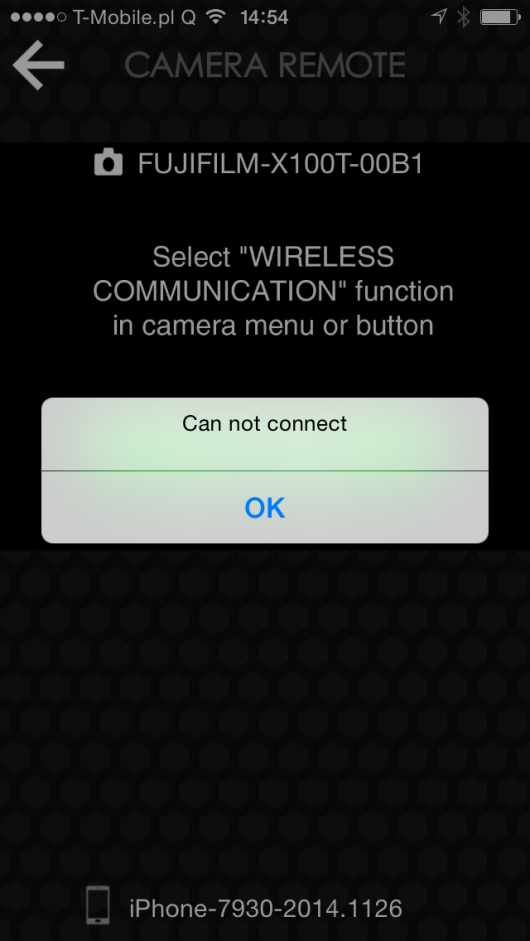Go back using the arrow icon

38,65
